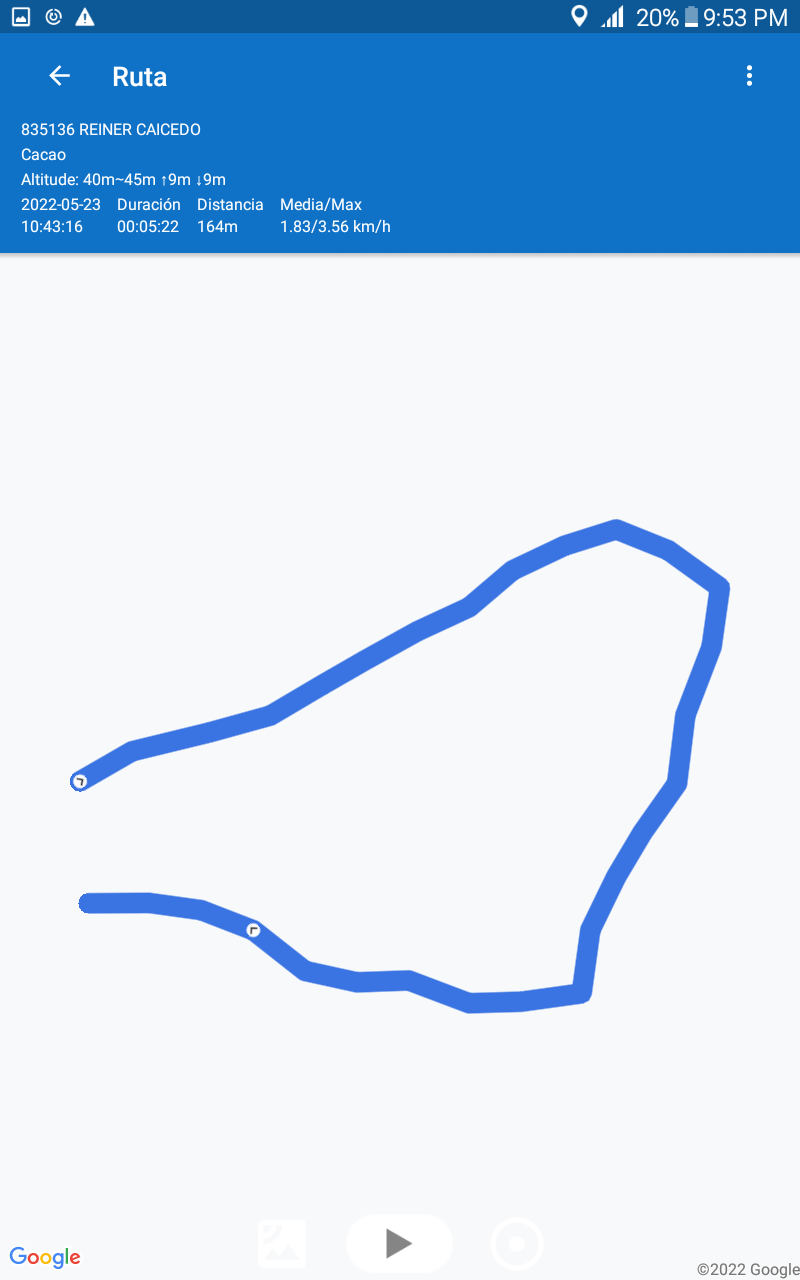This screenshot has height=1280, width=800.
Task: Tap the waypoint marker near route end
Action: (254, 930)
